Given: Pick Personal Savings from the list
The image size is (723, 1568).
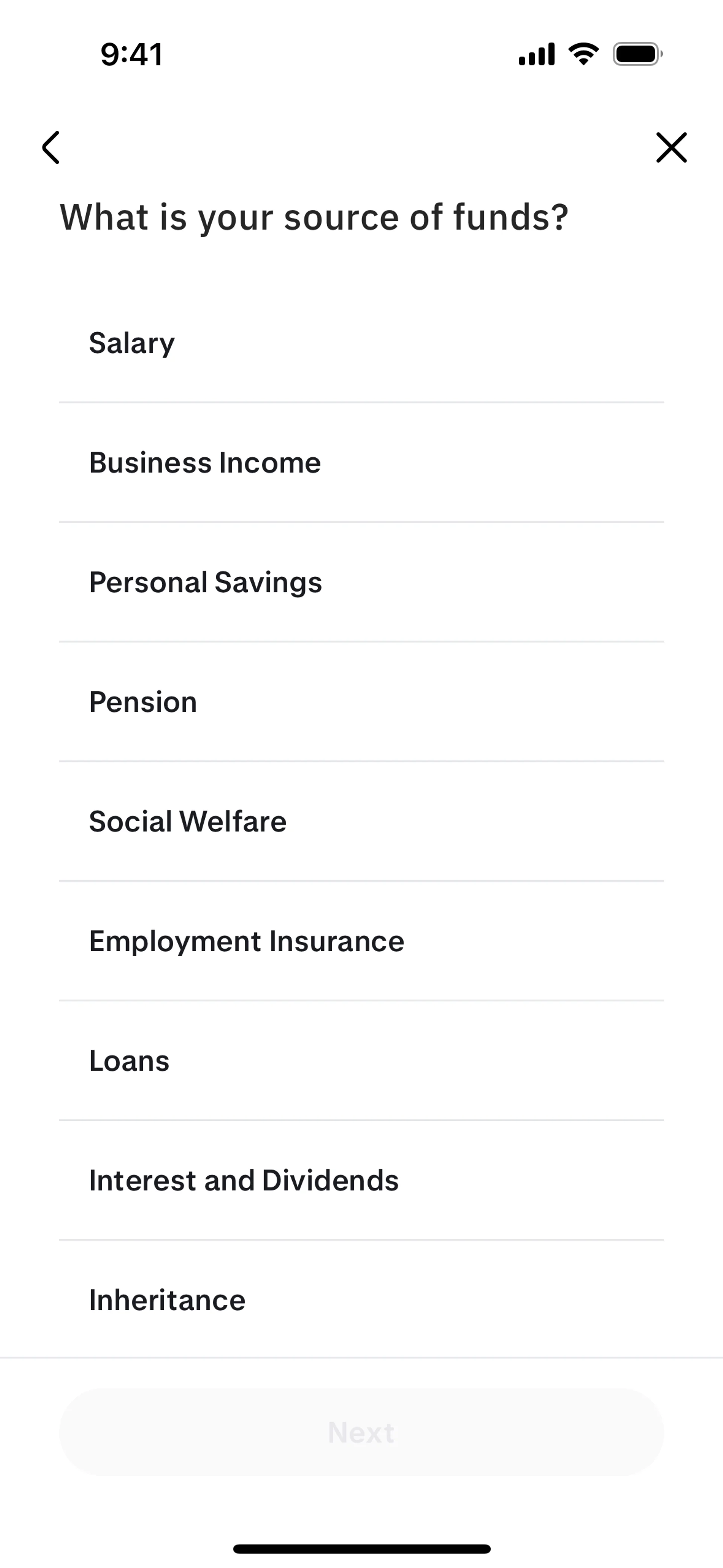Looking at the screenshot, I should pos(205,582).
